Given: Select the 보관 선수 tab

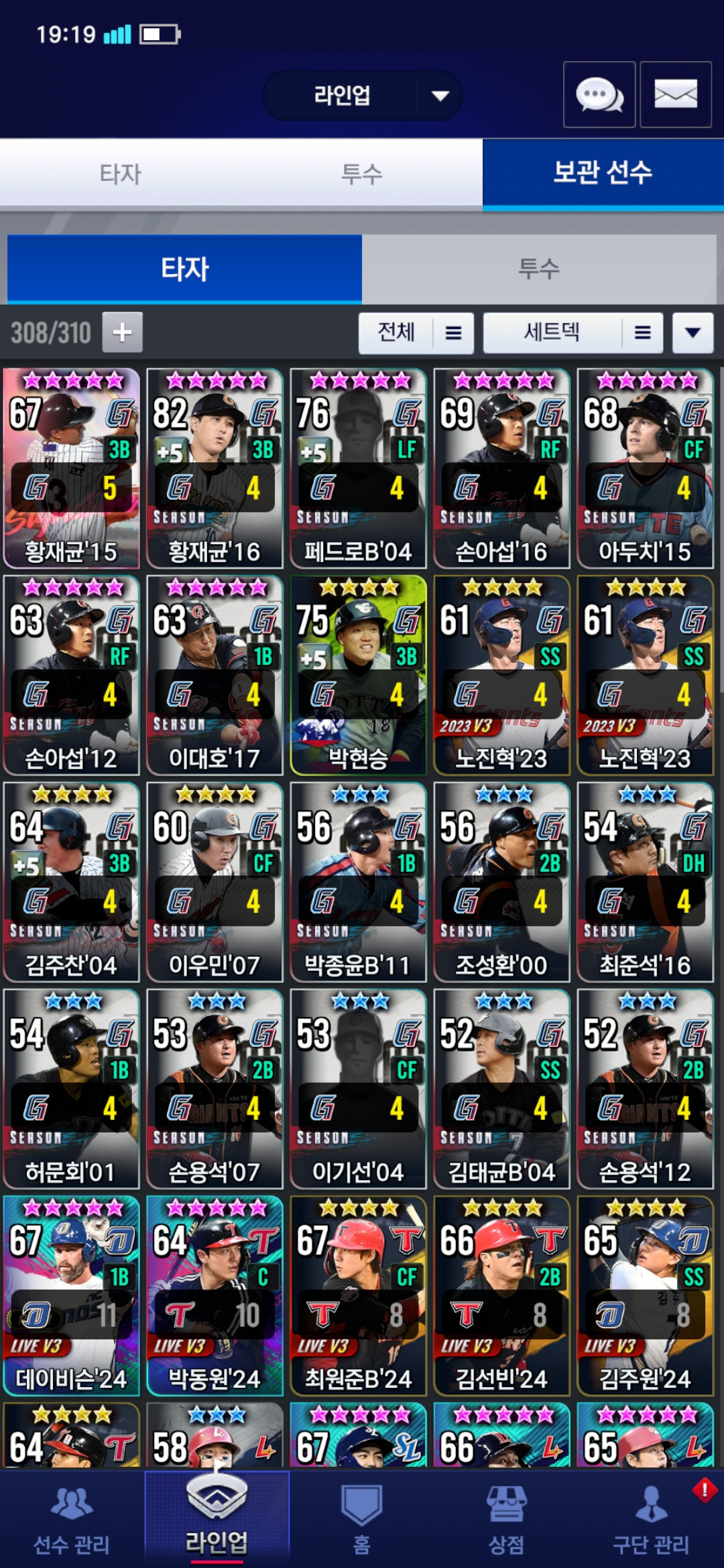Looking at the screenshot, I should coord(602,173).
